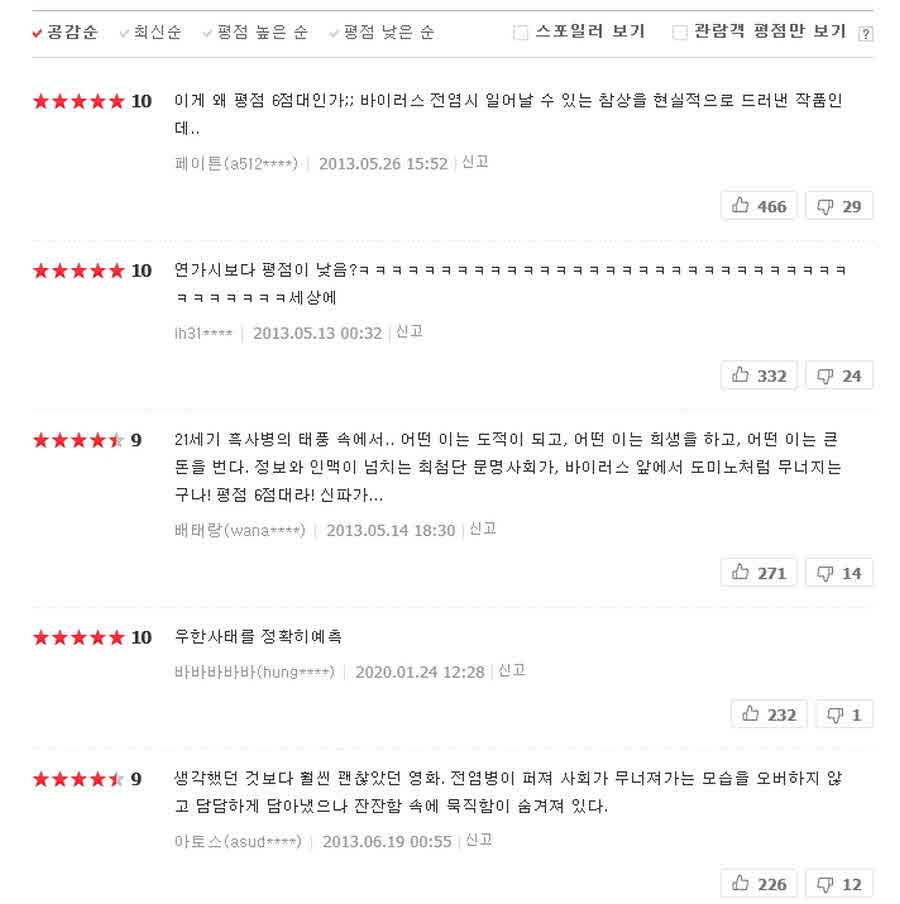900x904 pixels.
Task: Report the review by ih31****
Action: point(409,332)
